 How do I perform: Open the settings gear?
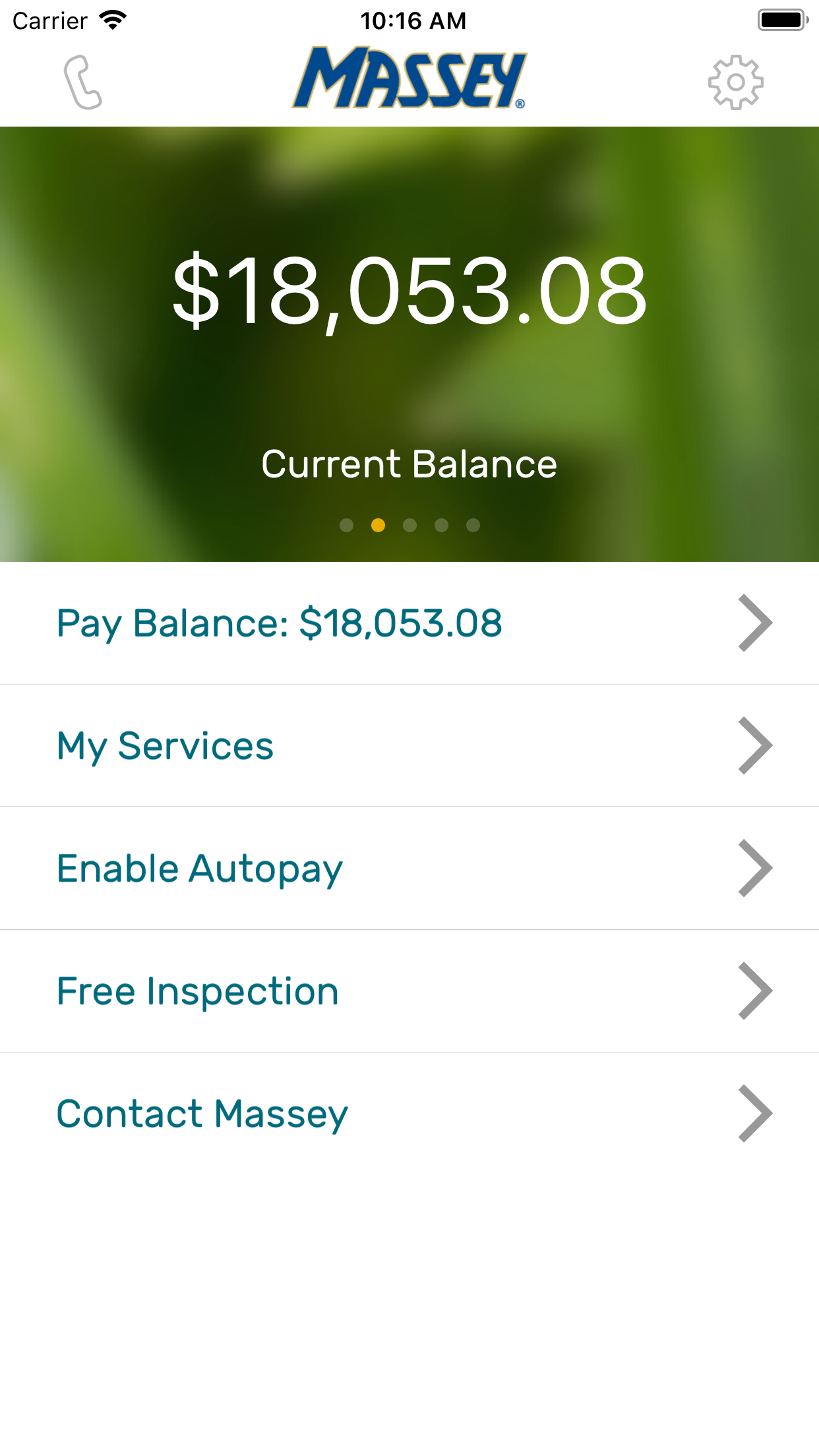(x=736, y=82)
